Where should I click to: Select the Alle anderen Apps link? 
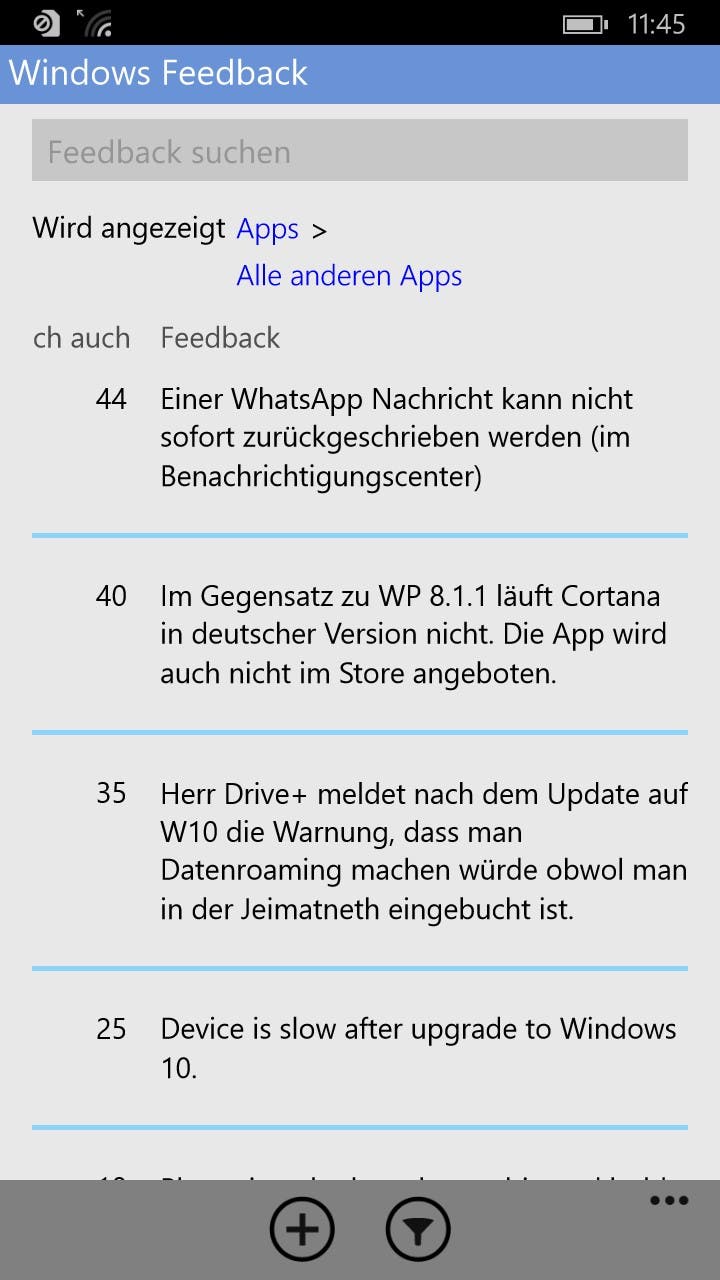click(349, 276)
